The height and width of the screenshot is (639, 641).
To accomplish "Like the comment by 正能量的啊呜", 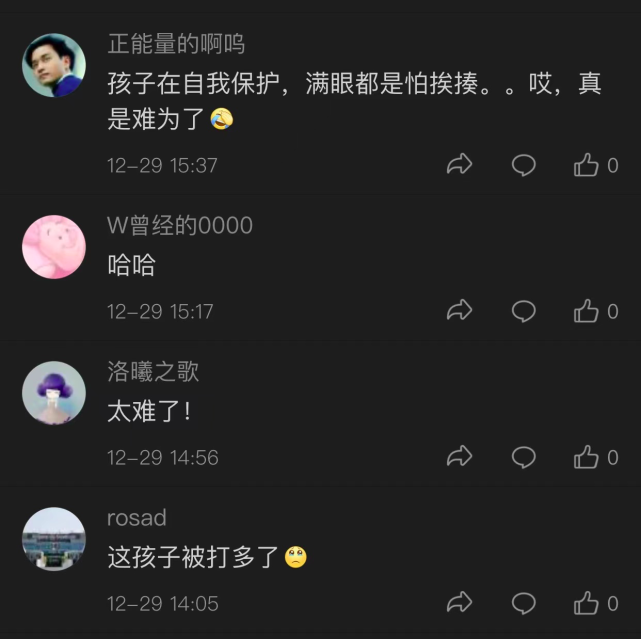I will click(587, 165).
